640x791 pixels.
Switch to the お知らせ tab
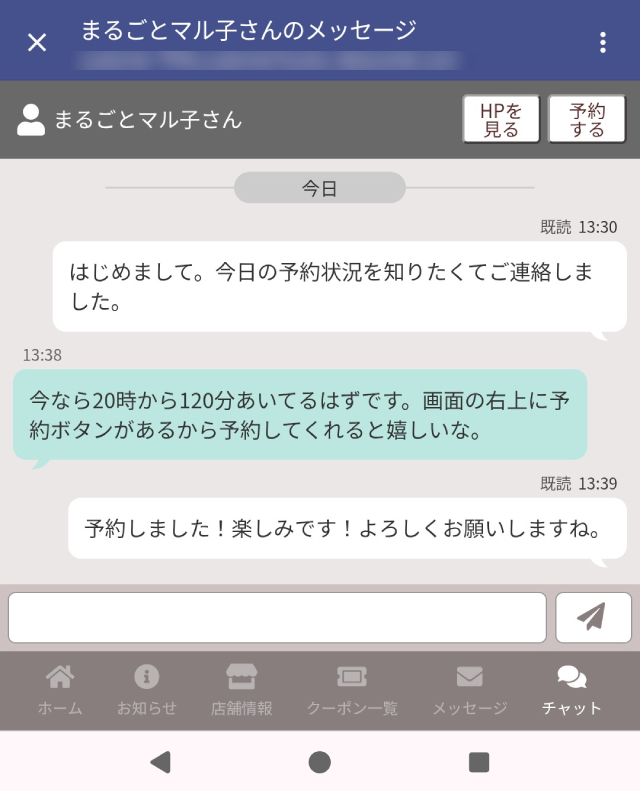pos(147,690)
